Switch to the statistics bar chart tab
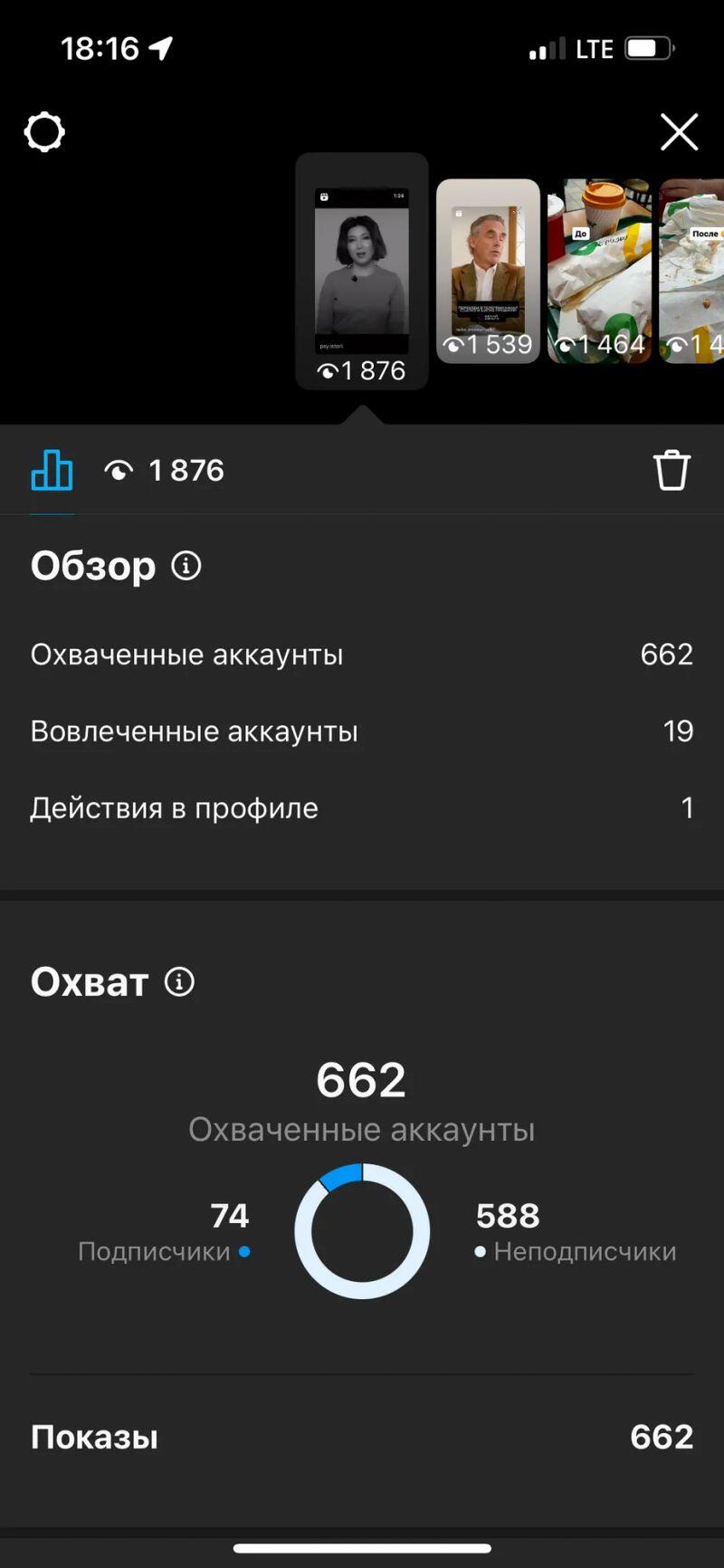Image resolution: width=724 pixels, height=1568 pixels. [x=52, y=471]
